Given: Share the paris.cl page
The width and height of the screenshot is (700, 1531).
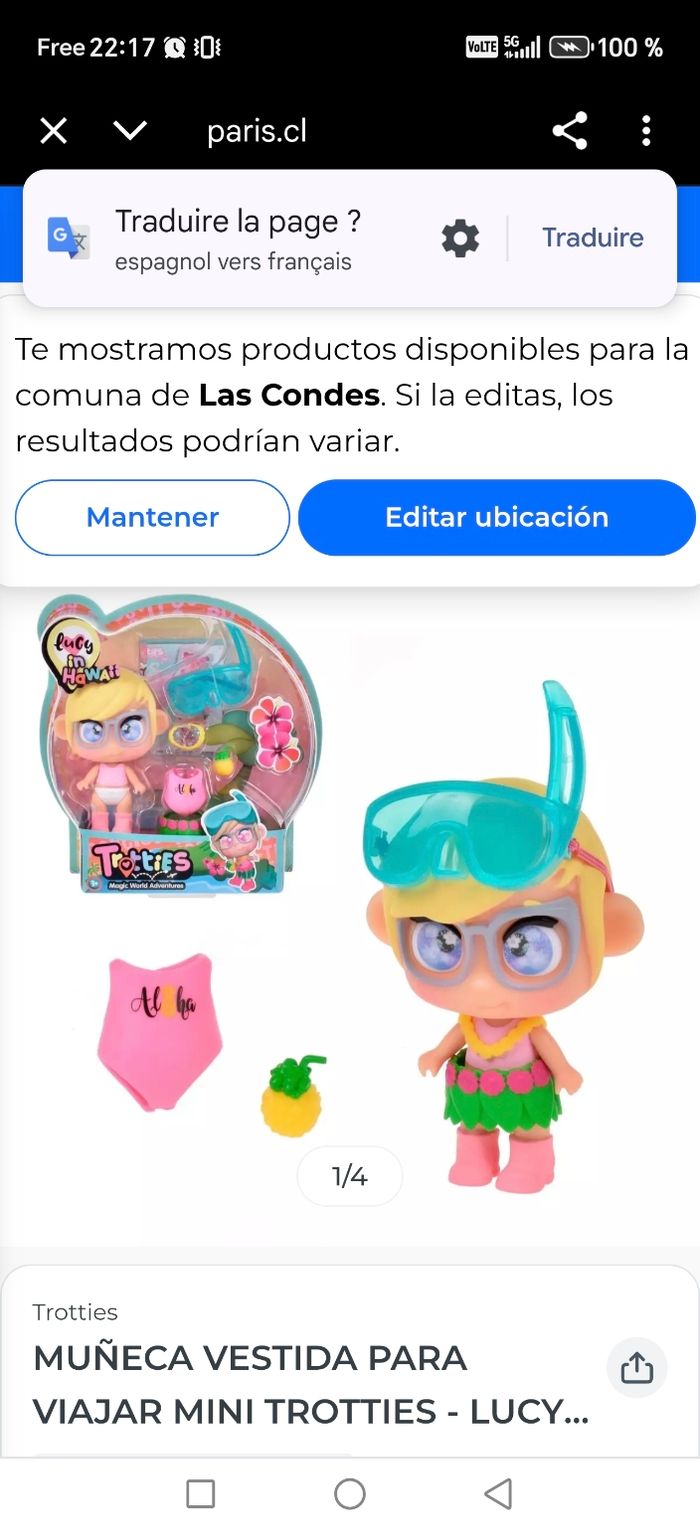Looking at the screenshot, I should (570, 131).
